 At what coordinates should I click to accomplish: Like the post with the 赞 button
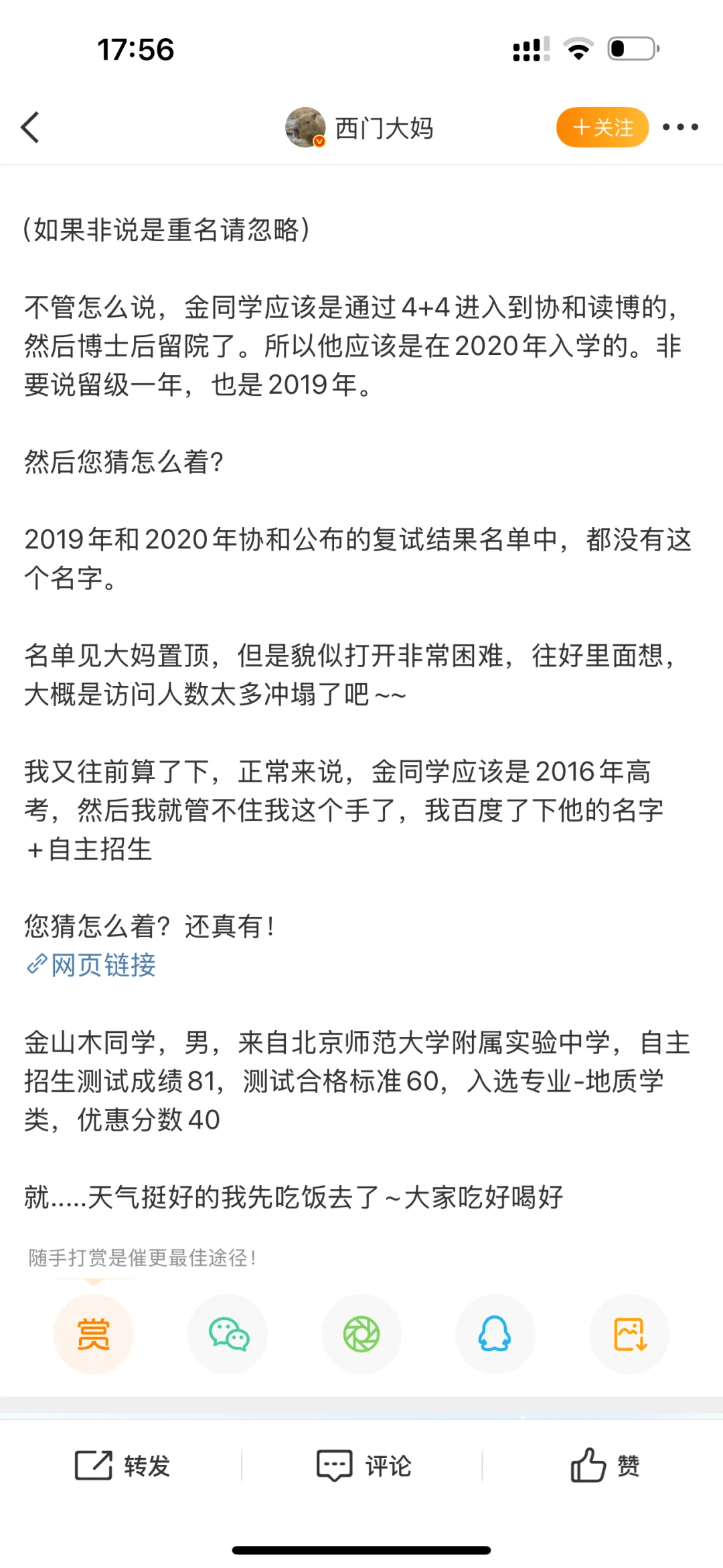click(x=605, y=1466)
